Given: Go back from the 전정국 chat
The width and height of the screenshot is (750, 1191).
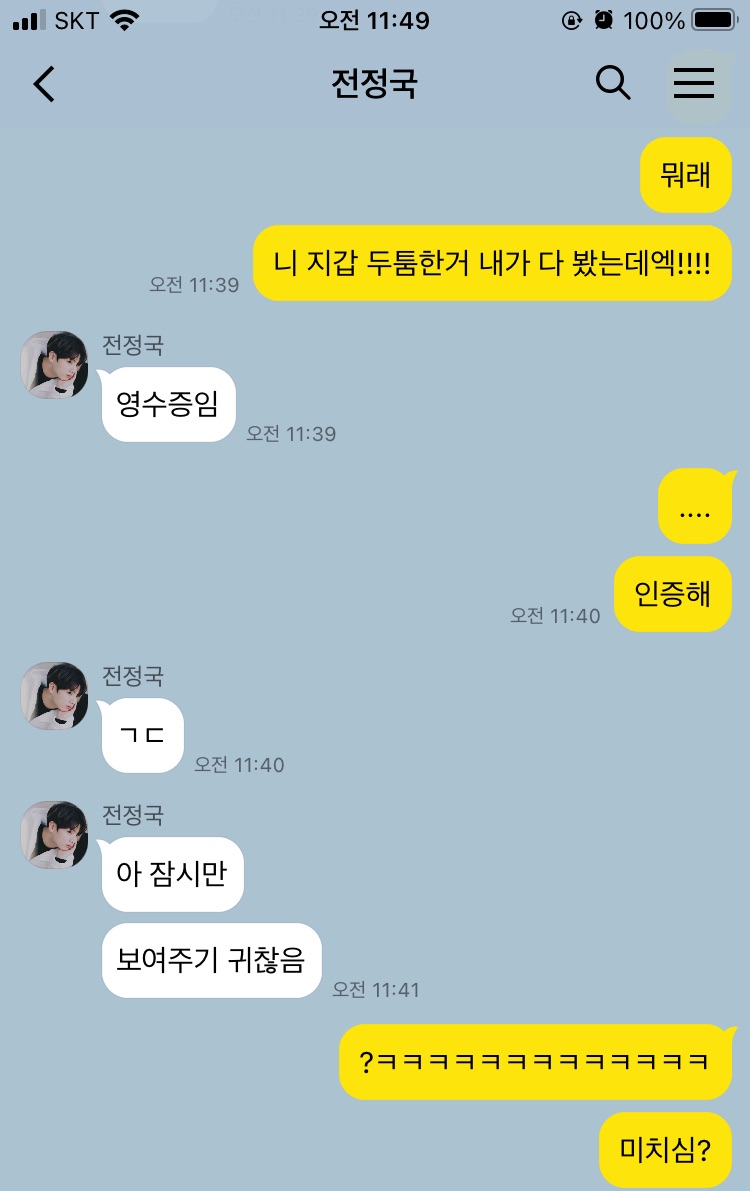Looking at the screenshot, I should pyautogui.click(x=44, y=85).
